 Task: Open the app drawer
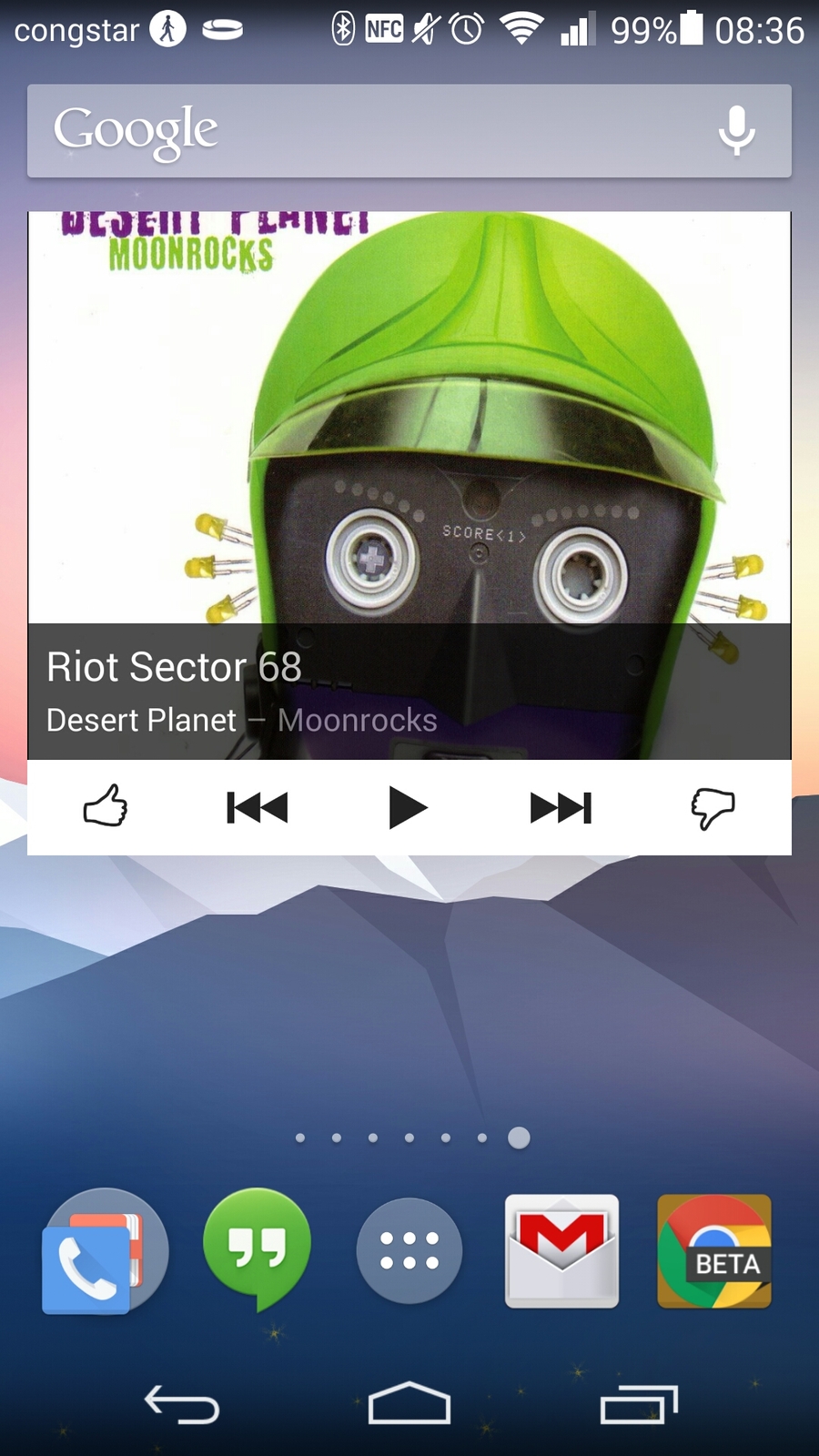409,1251
